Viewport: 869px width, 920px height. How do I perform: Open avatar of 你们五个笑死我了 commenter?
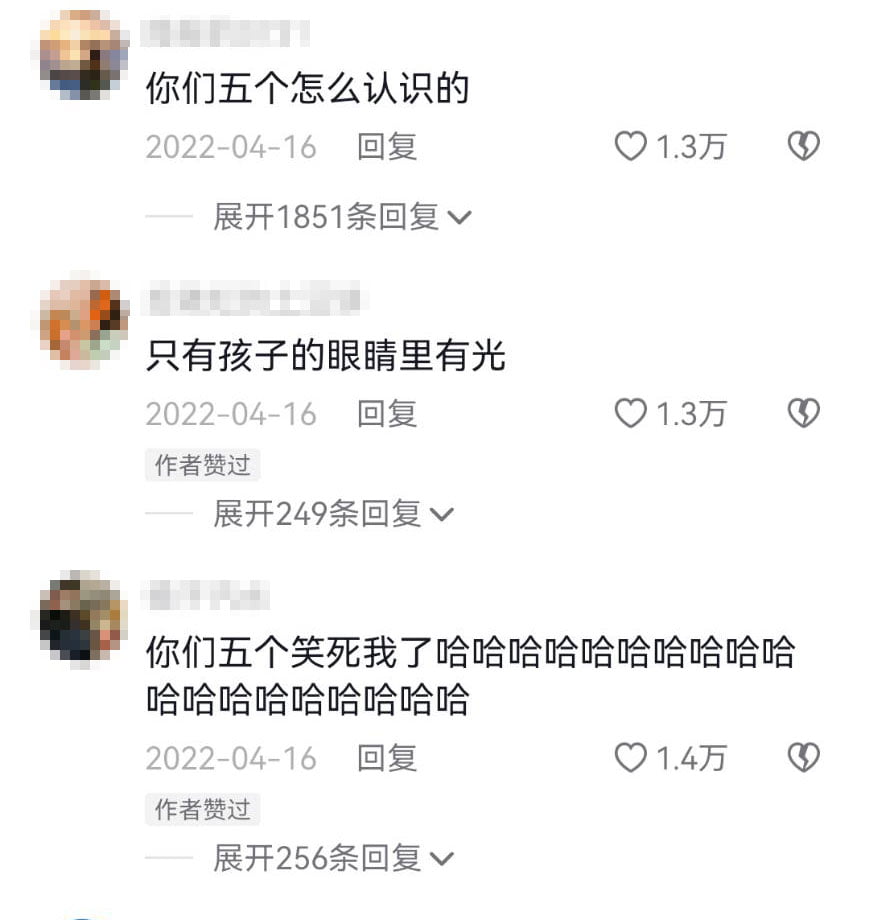[x=83, y=617]
